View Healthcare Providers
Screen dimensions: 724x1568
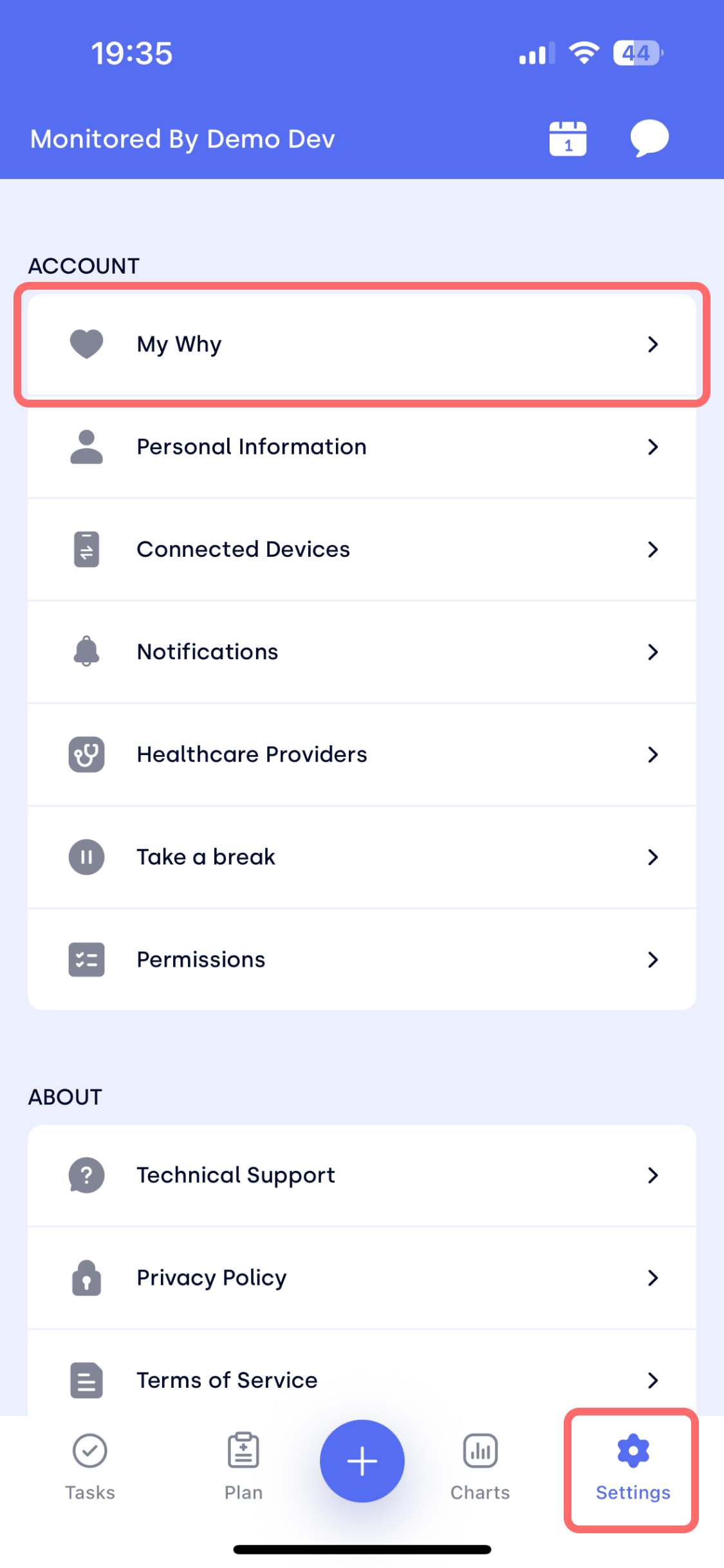[x=362, y=754]
